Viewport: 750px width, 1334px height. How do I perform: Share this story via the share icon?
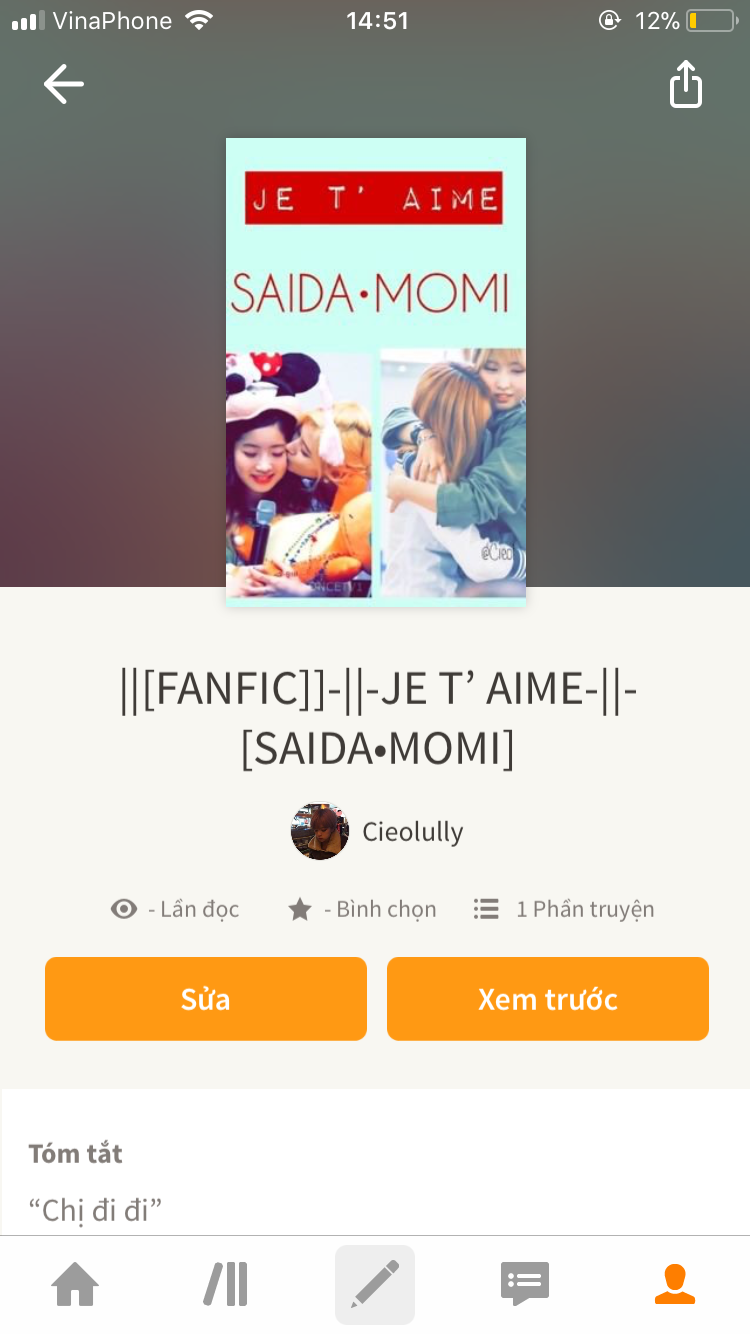click(686, 84)
